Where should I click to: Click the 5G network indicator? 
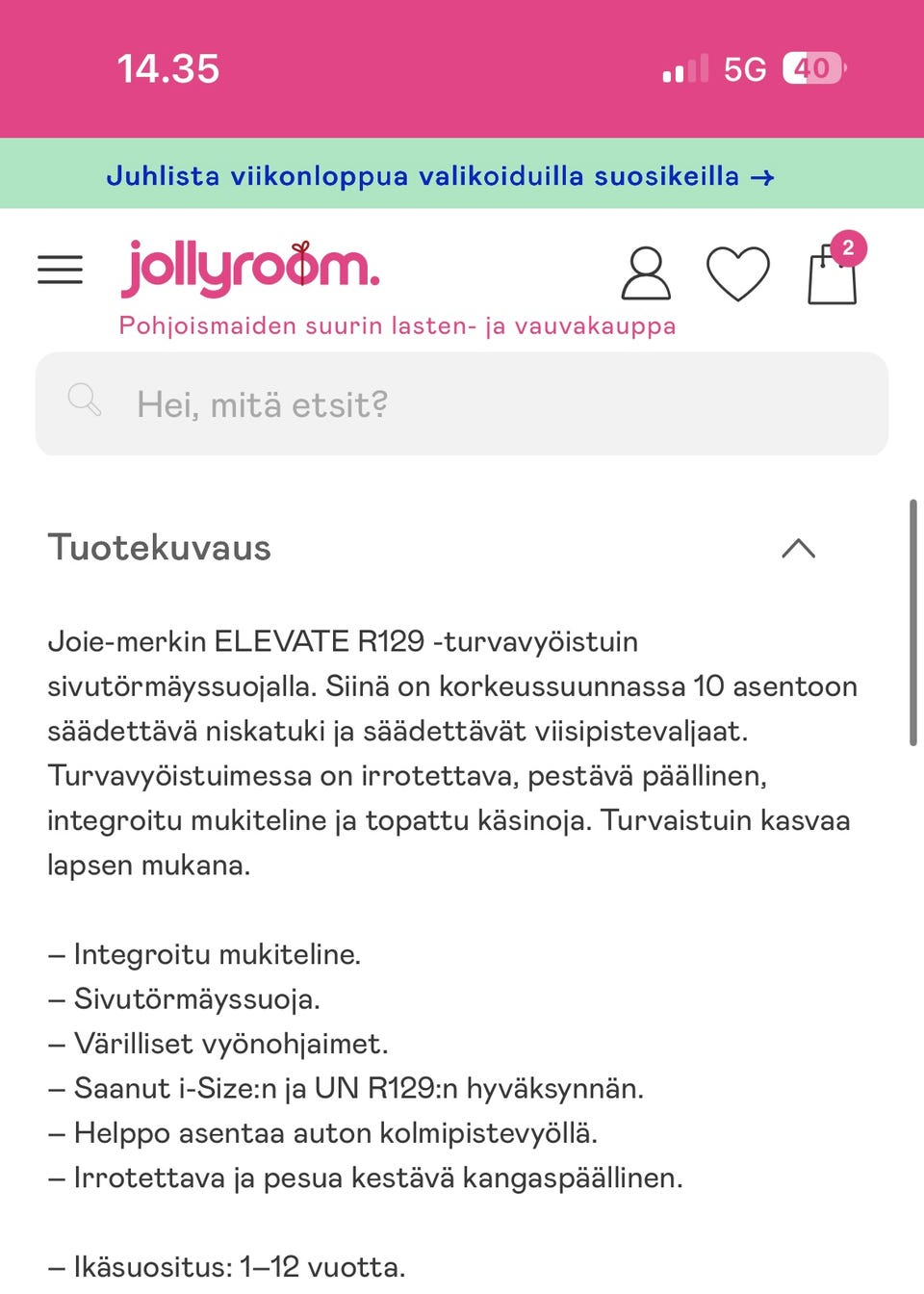[746, 68]
